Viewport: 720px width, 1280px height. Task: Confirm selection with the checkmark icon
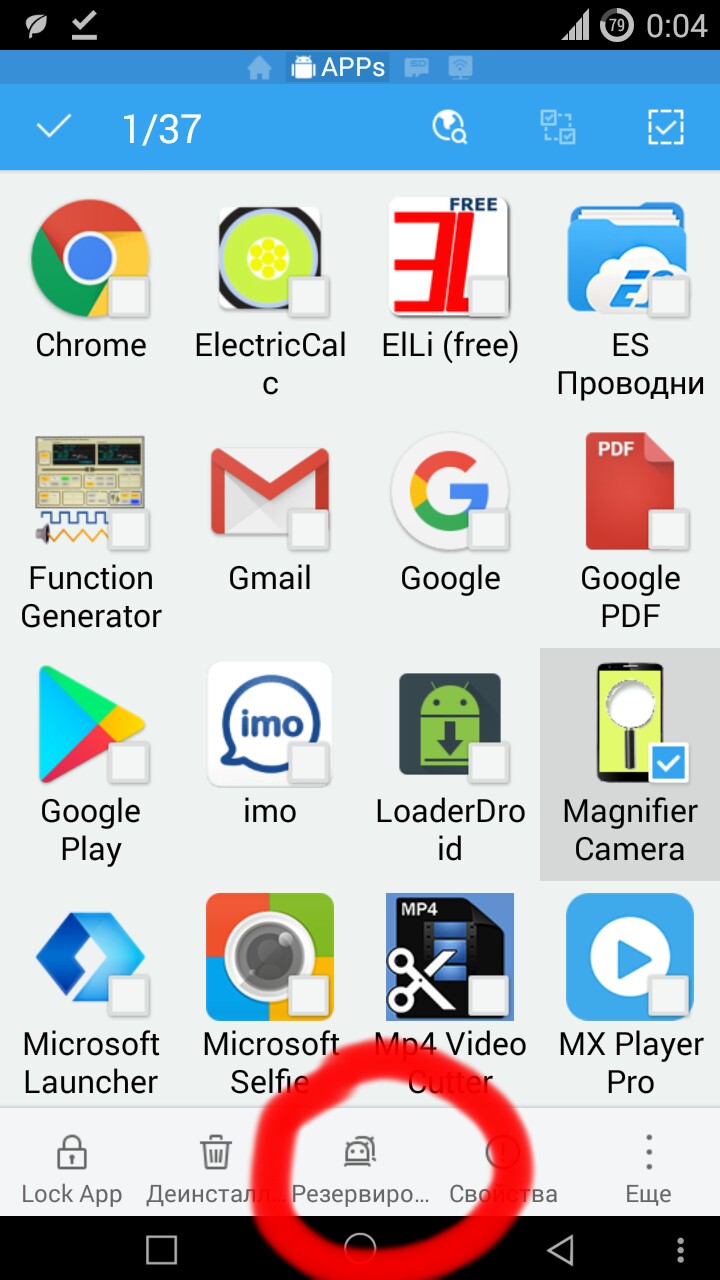point(53,127)
